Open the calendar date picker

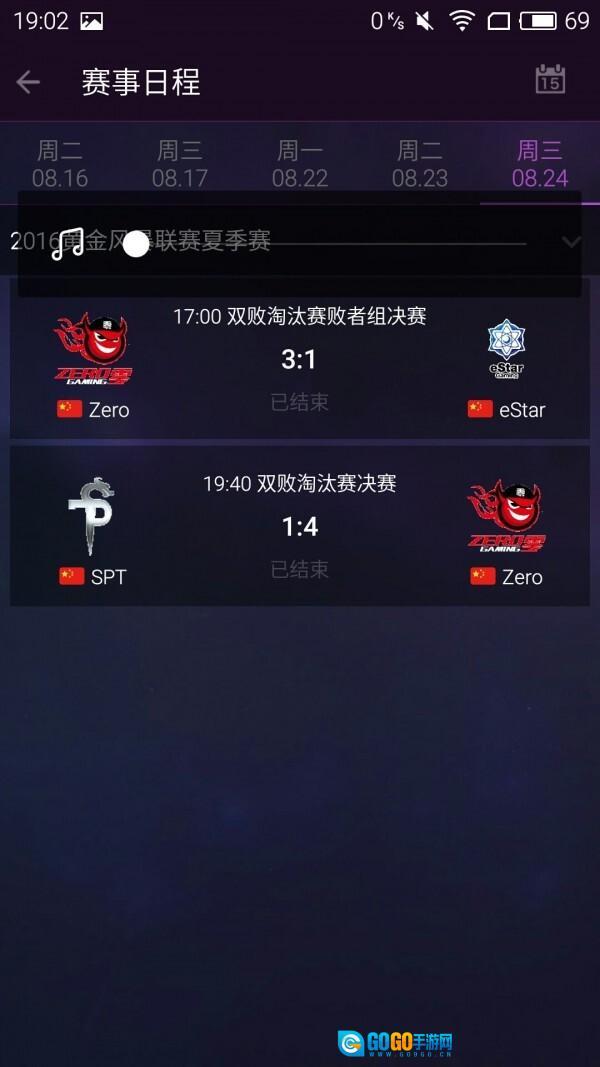point(550,80)
